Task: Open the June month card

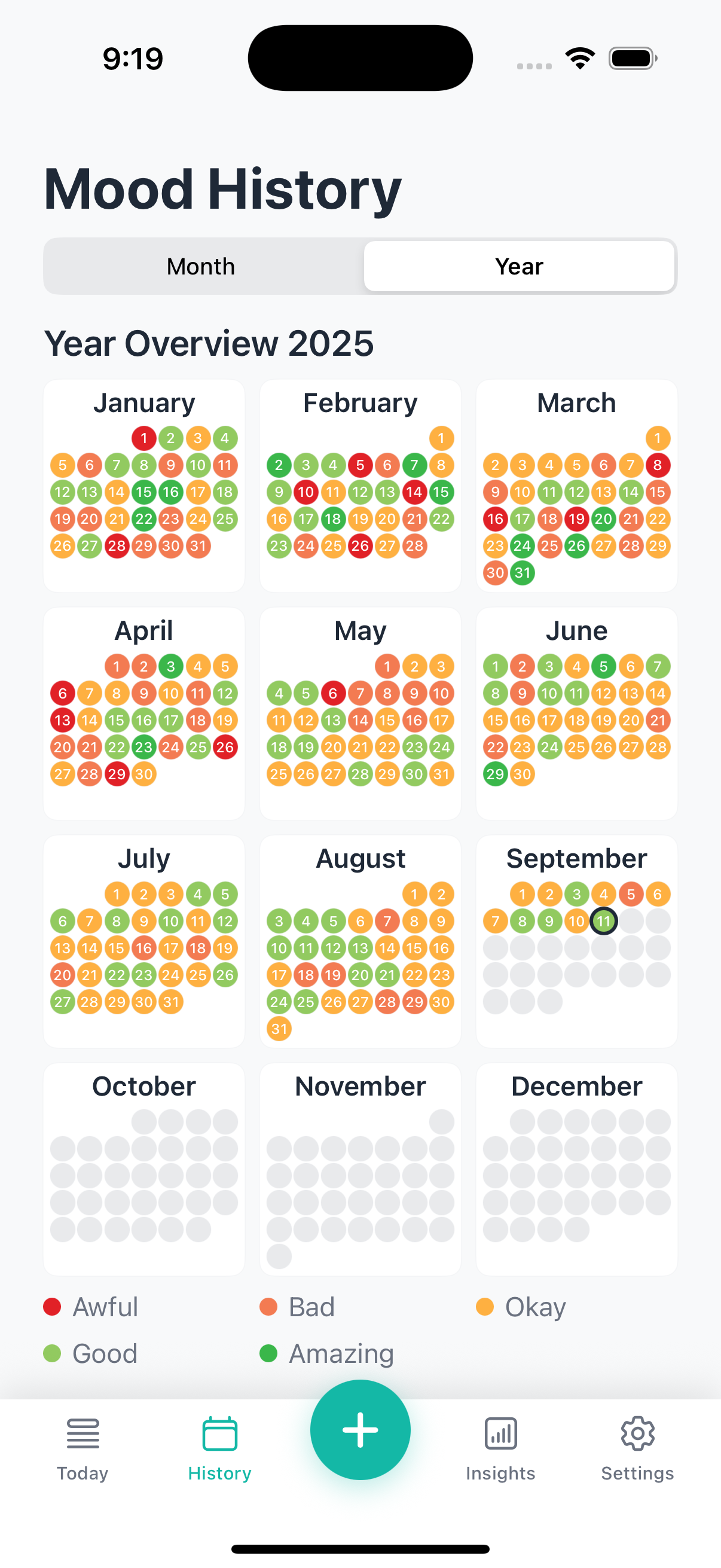Action: click(576, 713)
